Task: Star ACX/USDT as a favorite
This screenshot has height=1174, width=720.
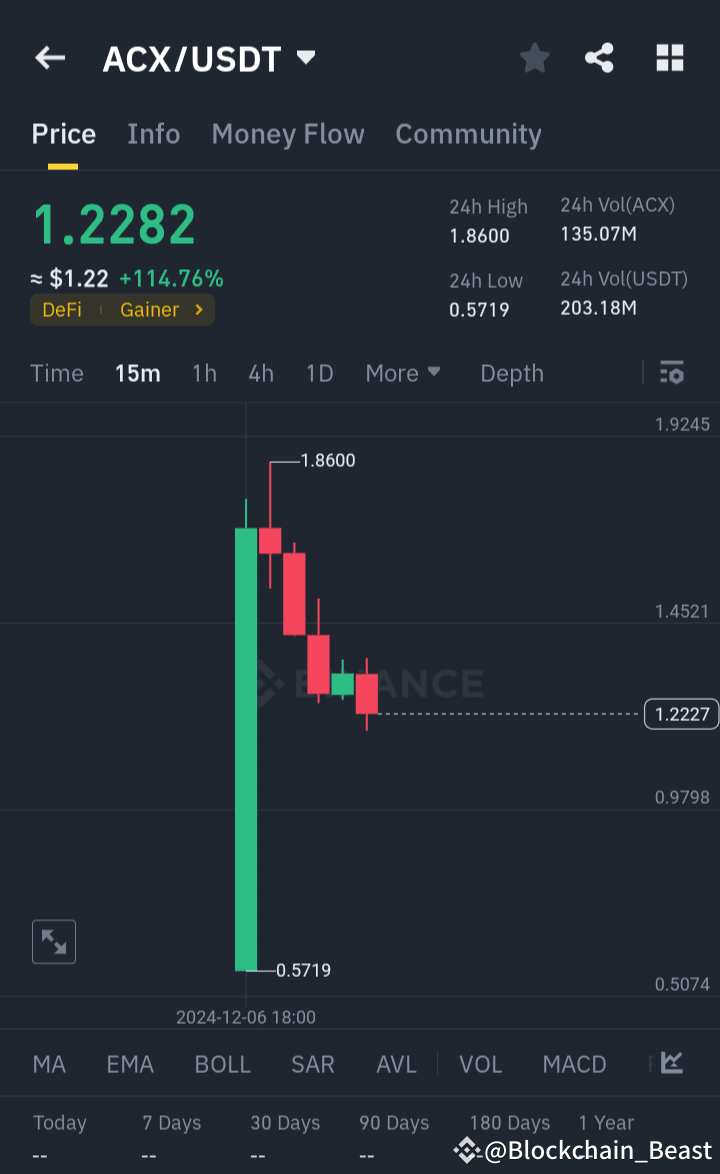Action: (534, 58)
